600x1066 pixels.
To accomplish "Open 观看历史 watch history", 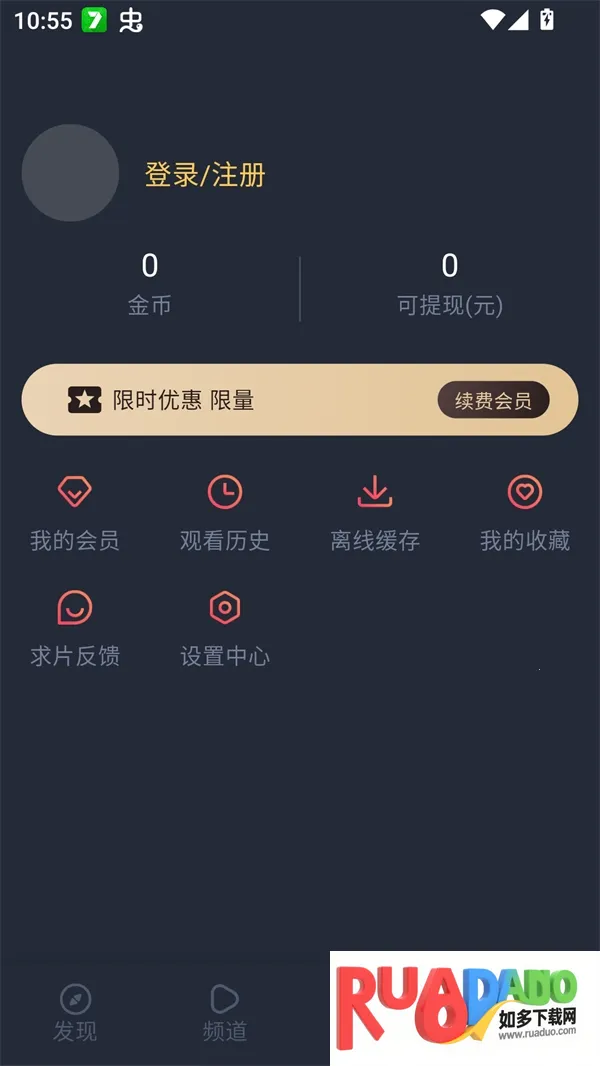I will click(x=225, y=514).
